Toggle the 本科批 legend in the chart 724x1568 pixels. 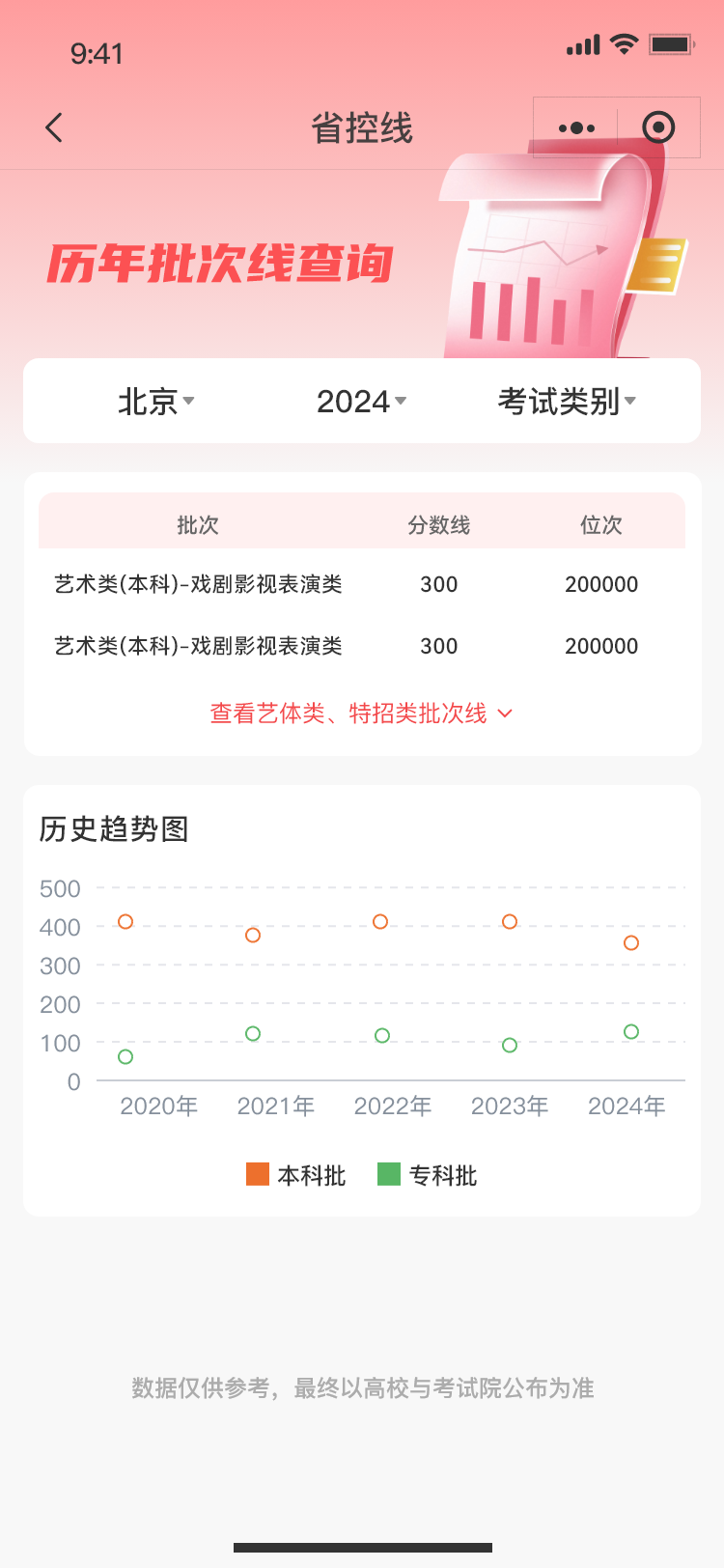(x=296, y=1175)
